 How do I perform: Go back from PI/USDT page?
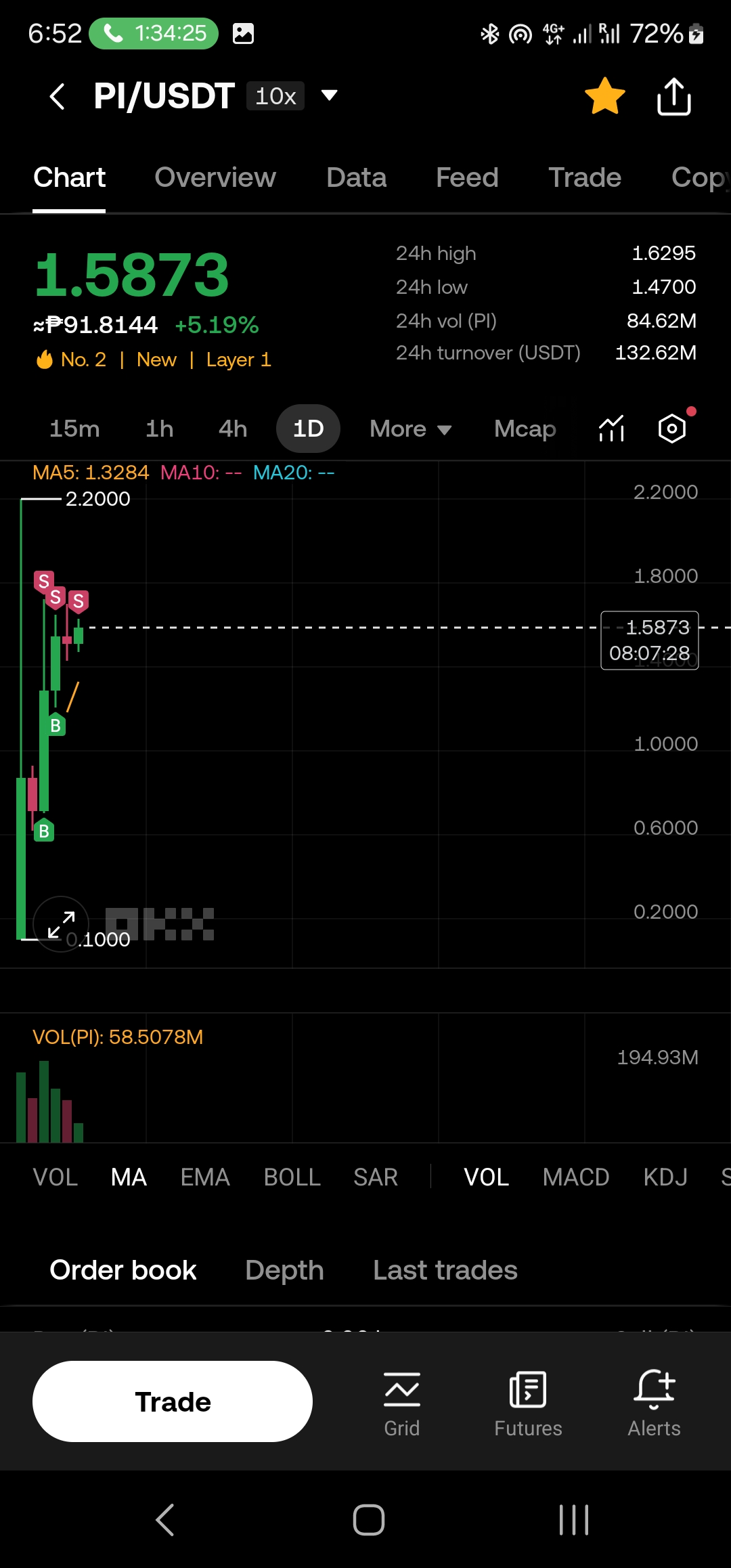coord(58,96)
